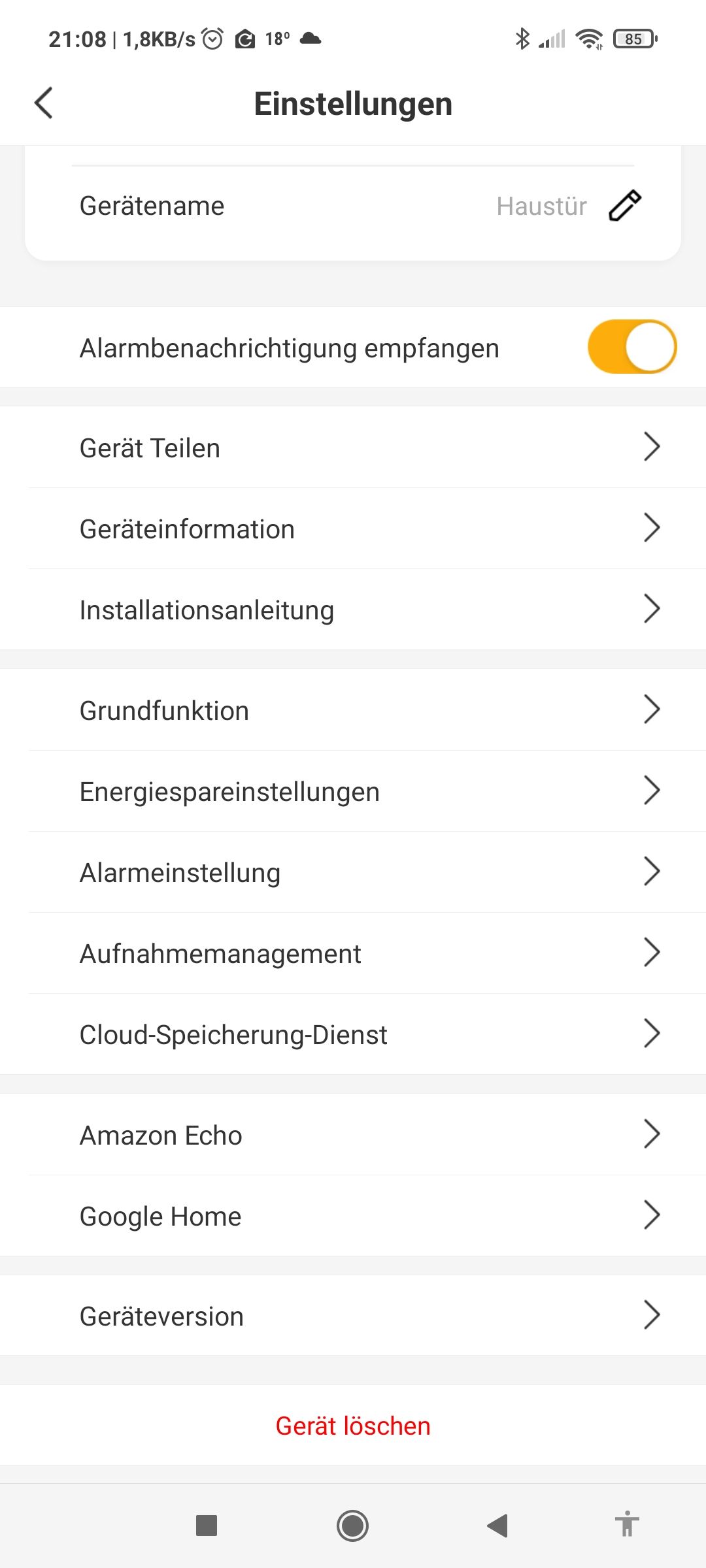Tap Gerät löschen to remove device
Screen dimensions: 706x1568
pos(353,1426)
